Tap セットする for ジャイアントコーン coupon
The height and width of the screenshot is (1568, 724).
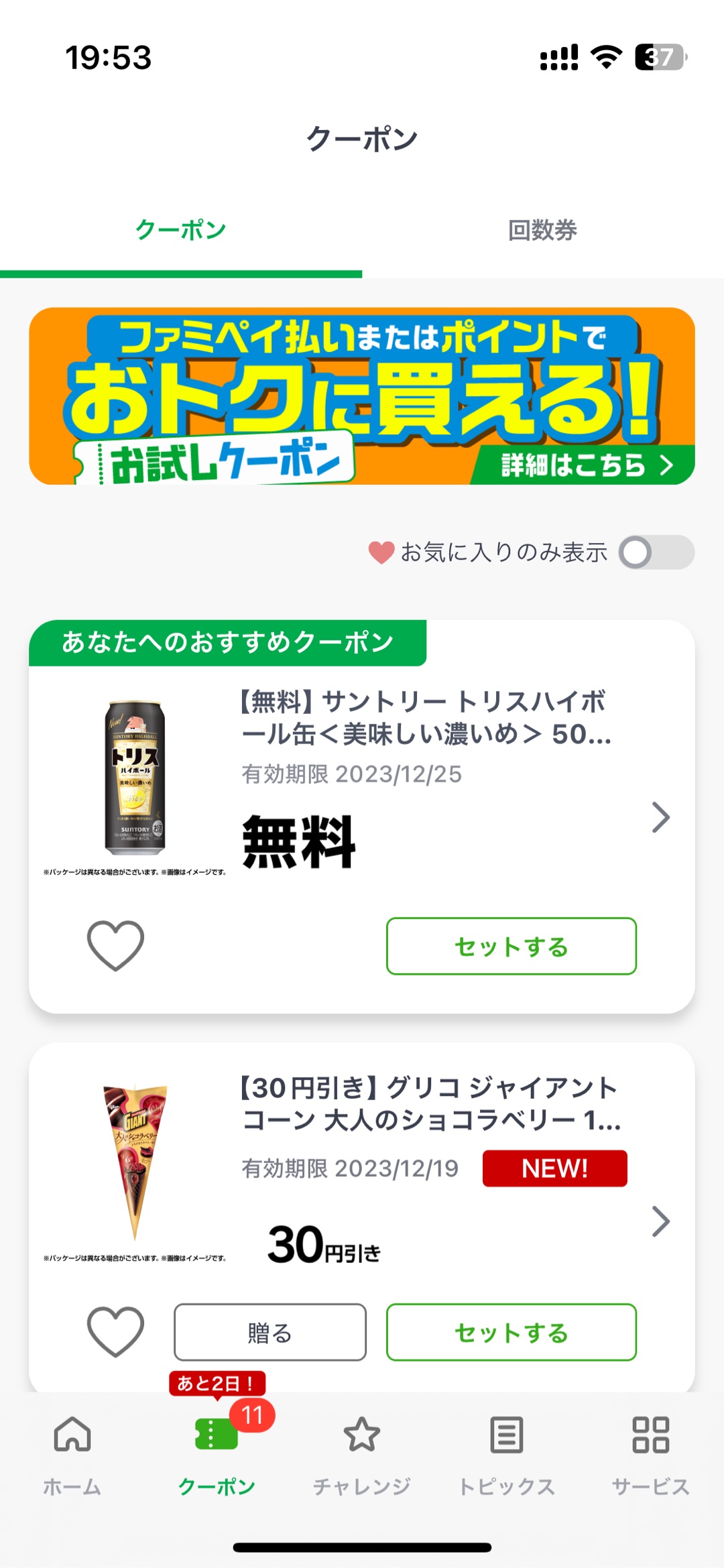(x=511, y=1332)
